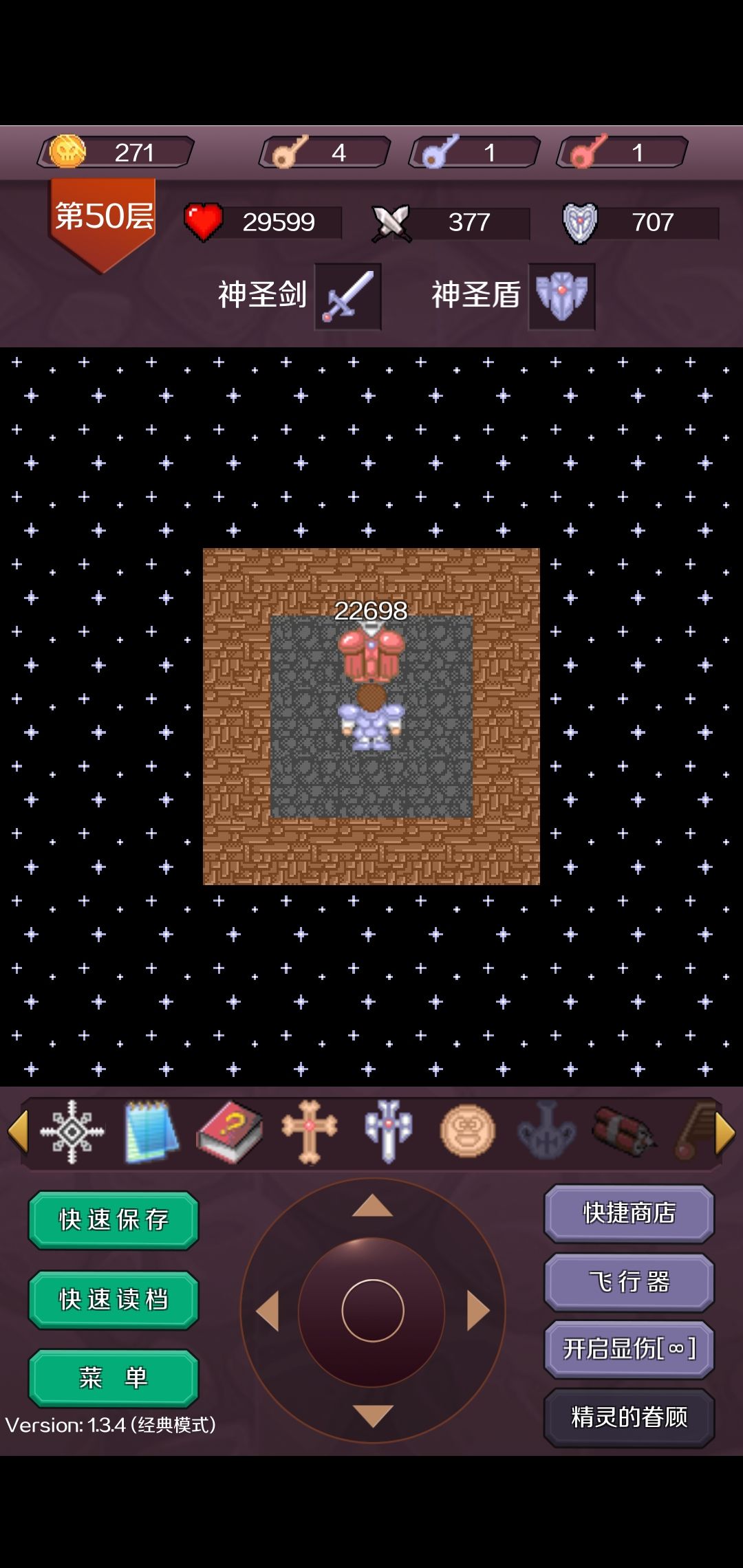Open the 菜单 menu
The width and height of the screenshot is (743, 1568).
point(114,1378)
